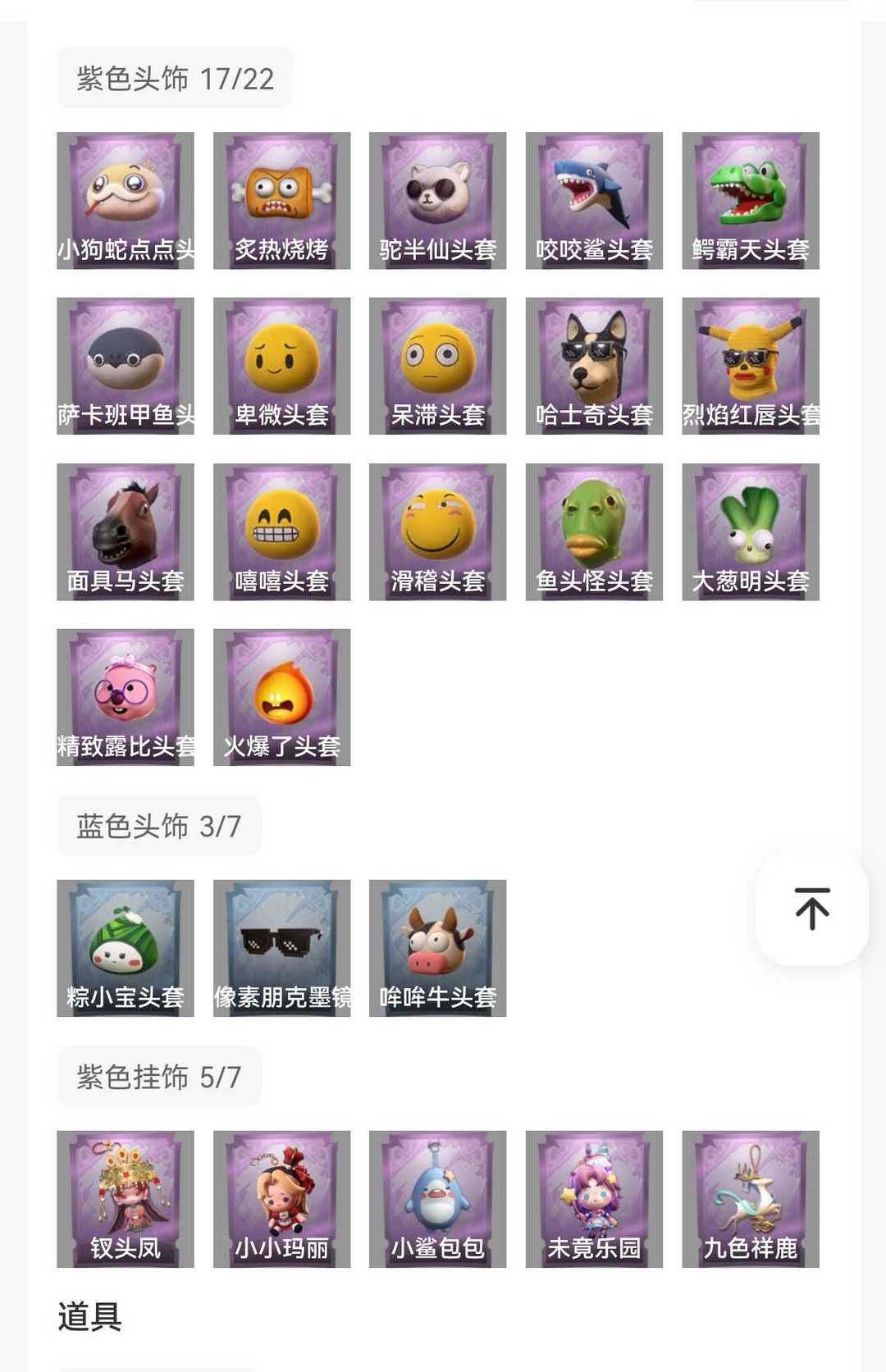
Task: Open the 粽小宝头套 dumpling headgear
Action: 126,947
